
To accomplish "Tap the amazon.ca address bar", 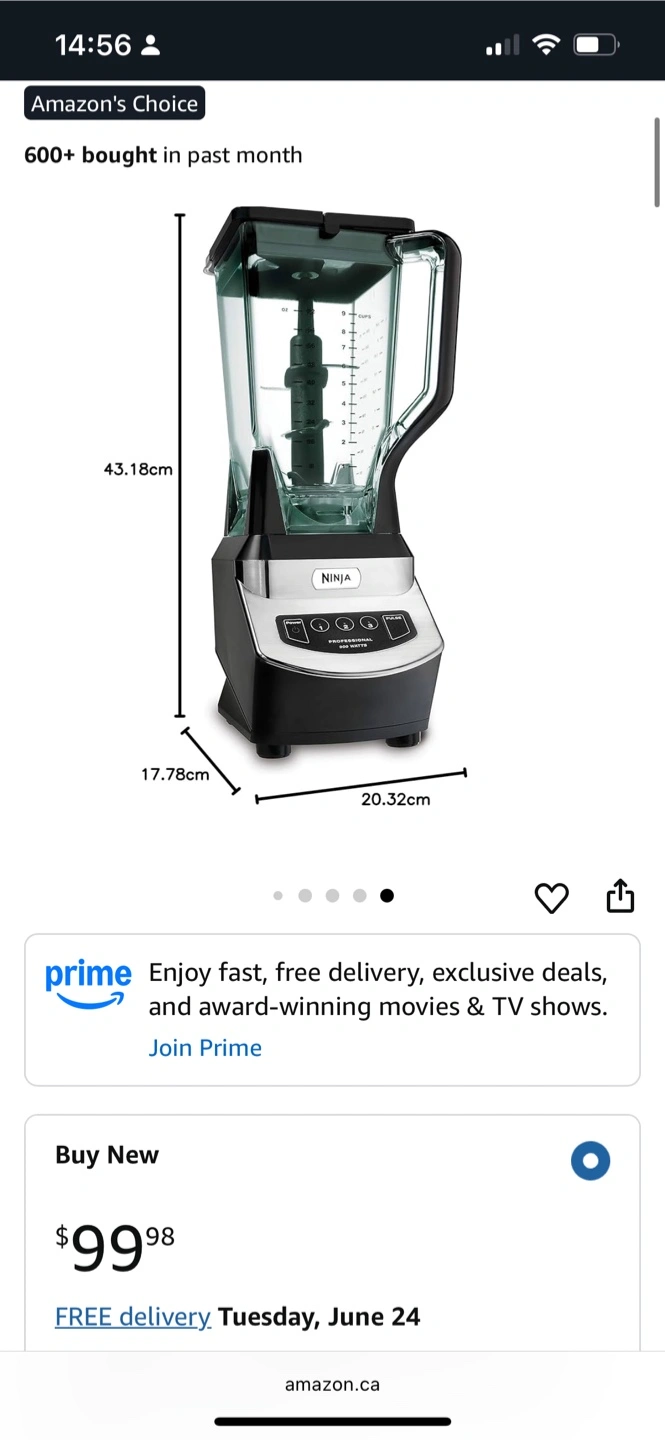I will [x=332, y=1385].
